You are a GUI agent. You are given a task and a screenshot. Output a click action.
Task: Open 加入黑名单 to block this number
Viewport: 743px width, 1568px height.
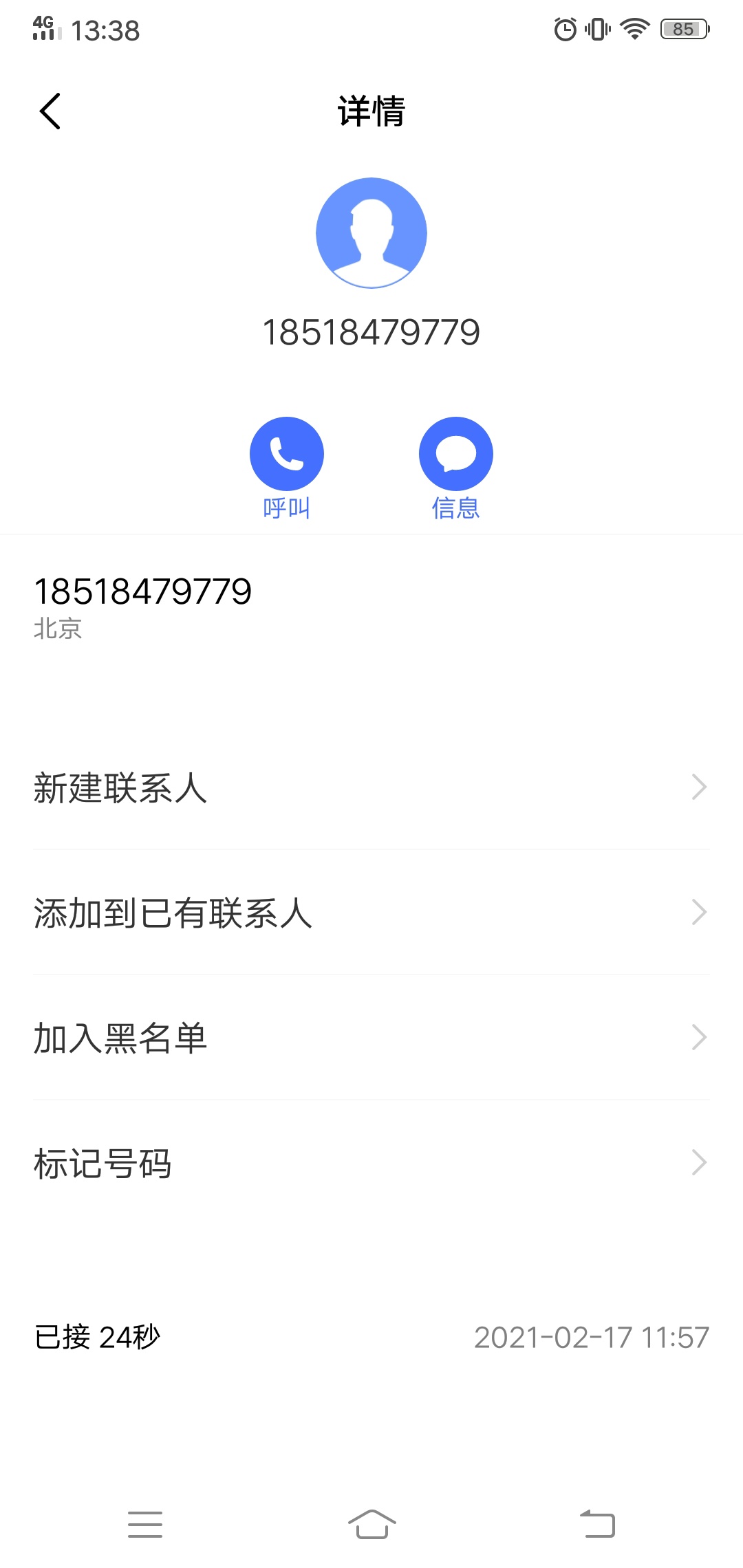[371, 1038]
